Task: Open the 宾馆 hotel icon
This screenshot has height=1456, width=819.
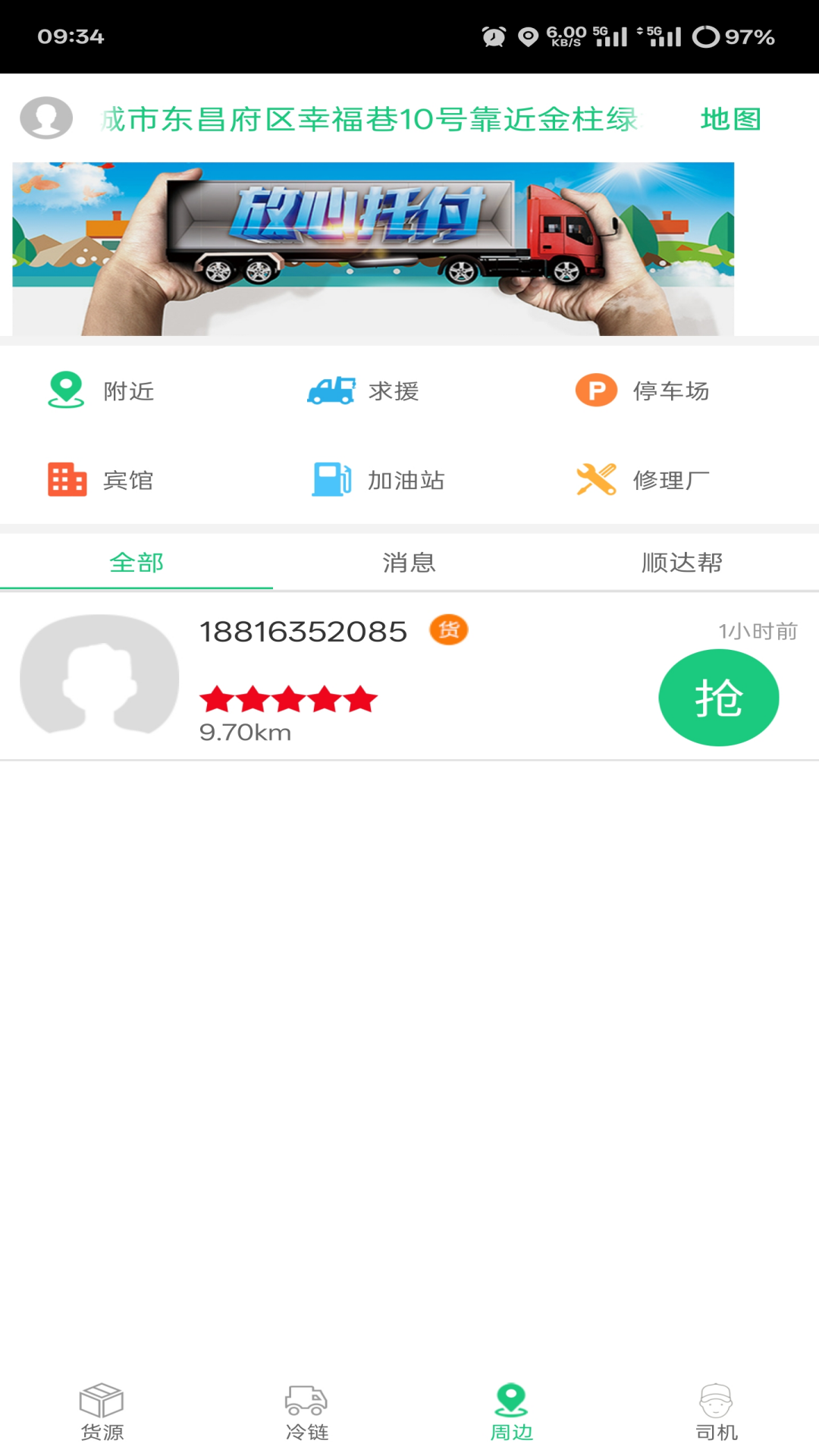Action: (64, 479)
